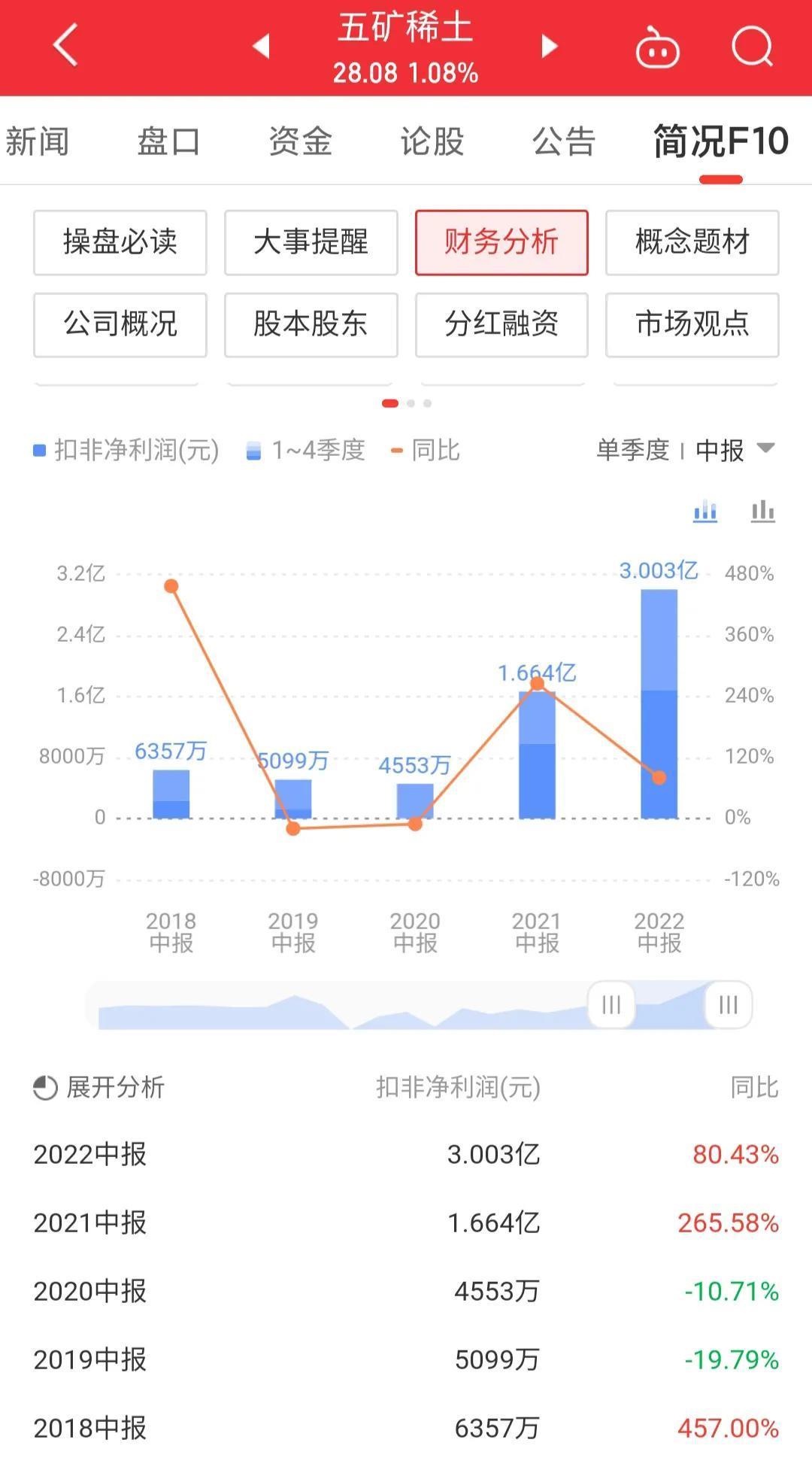Image resolution: width=812 pixels, height=1470 pixels.
Task: Open the 中报 report period dropdown
Action: [x=735, y=450]
